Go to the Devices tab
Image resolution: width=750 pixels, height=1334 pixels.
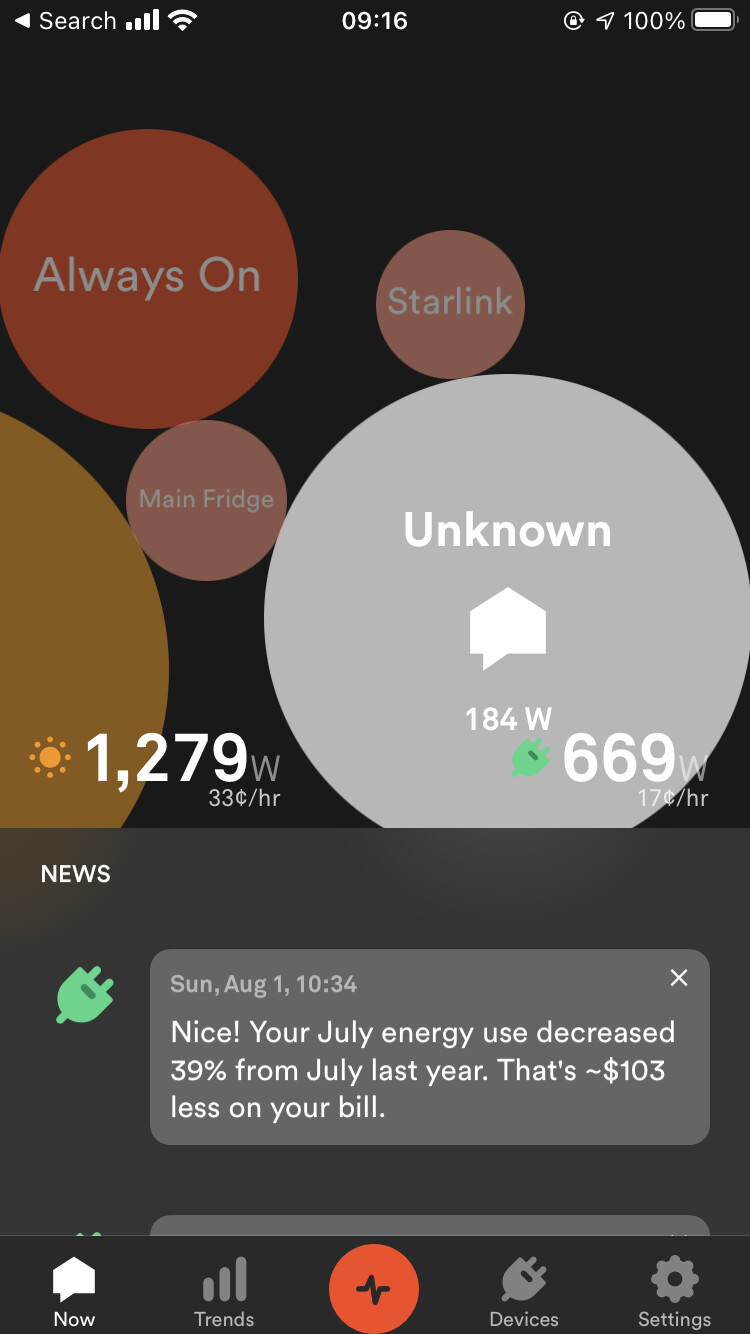coord(524,1292)
